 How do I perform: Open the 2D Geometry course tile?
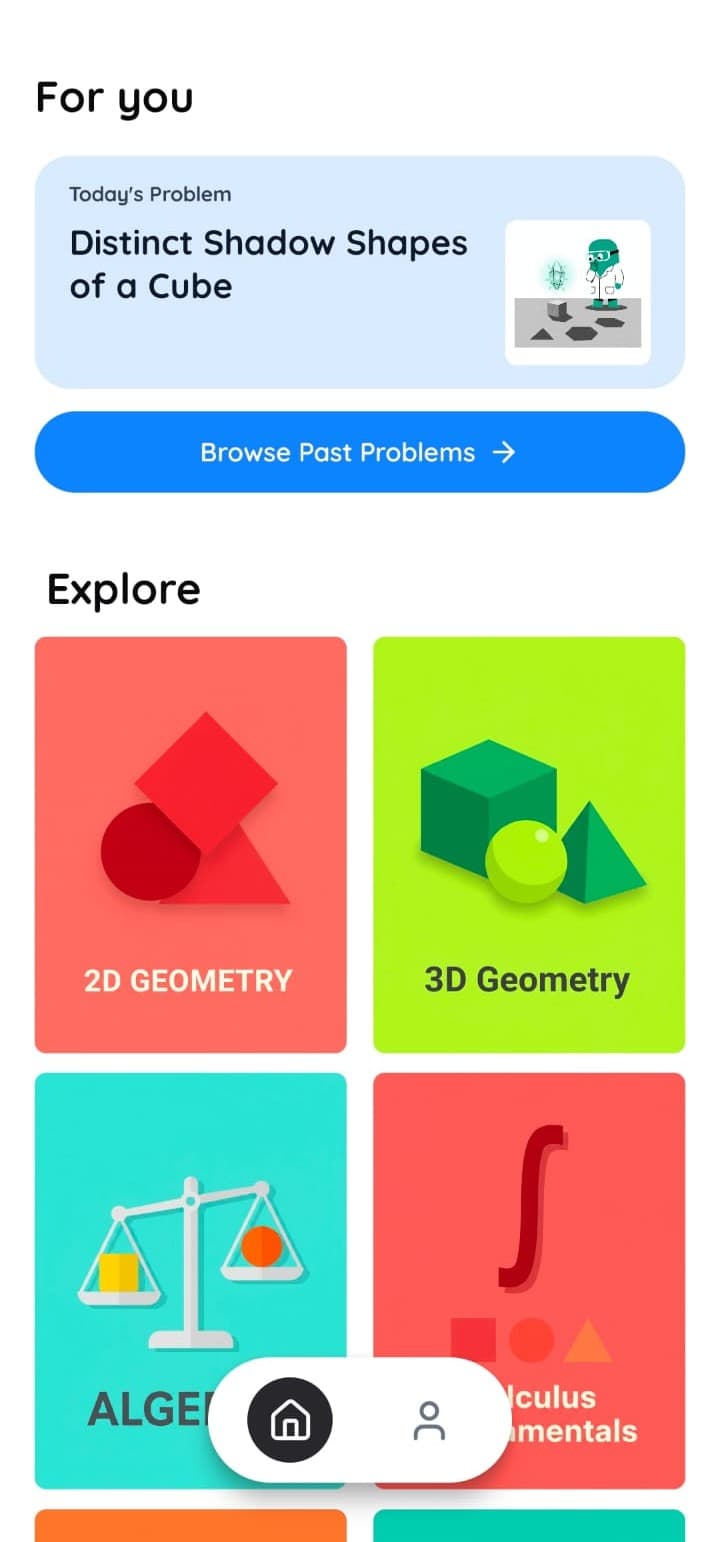190,845
